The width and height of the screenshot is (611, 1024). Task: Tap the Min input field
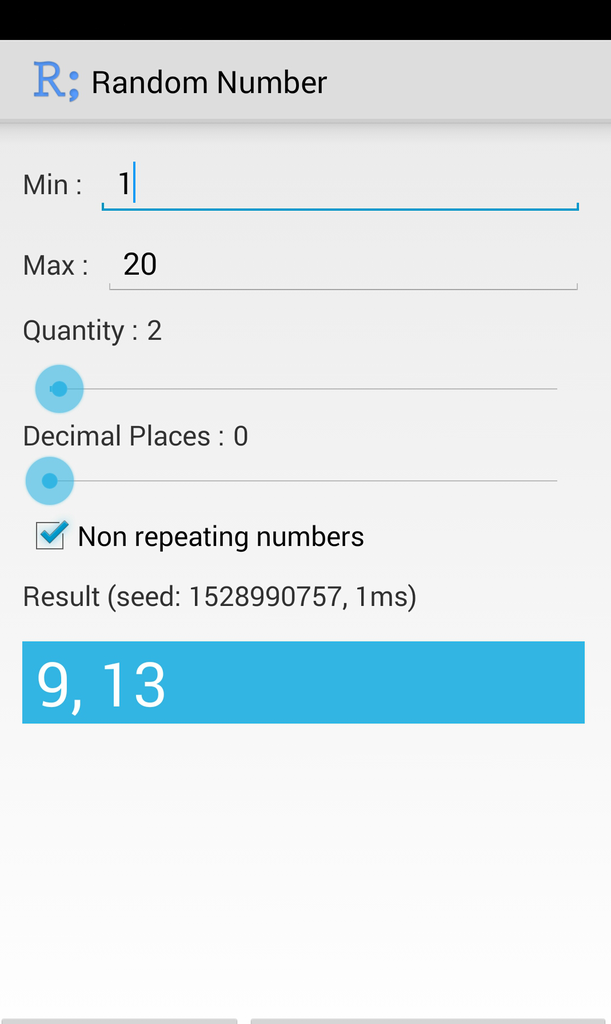[x=340, y=184]
